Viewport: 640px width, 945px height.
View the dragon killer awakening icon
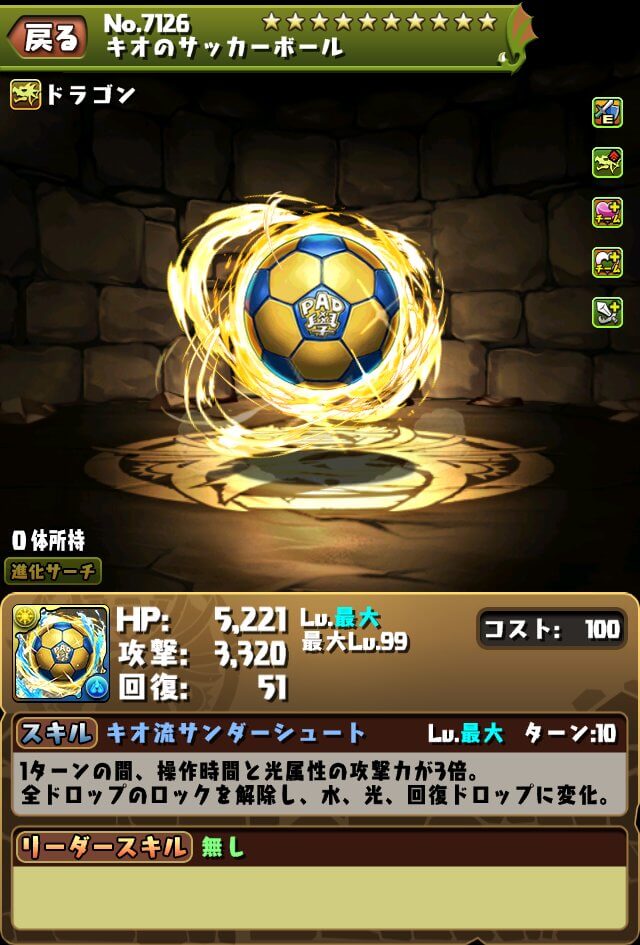(x=607, y=162)
